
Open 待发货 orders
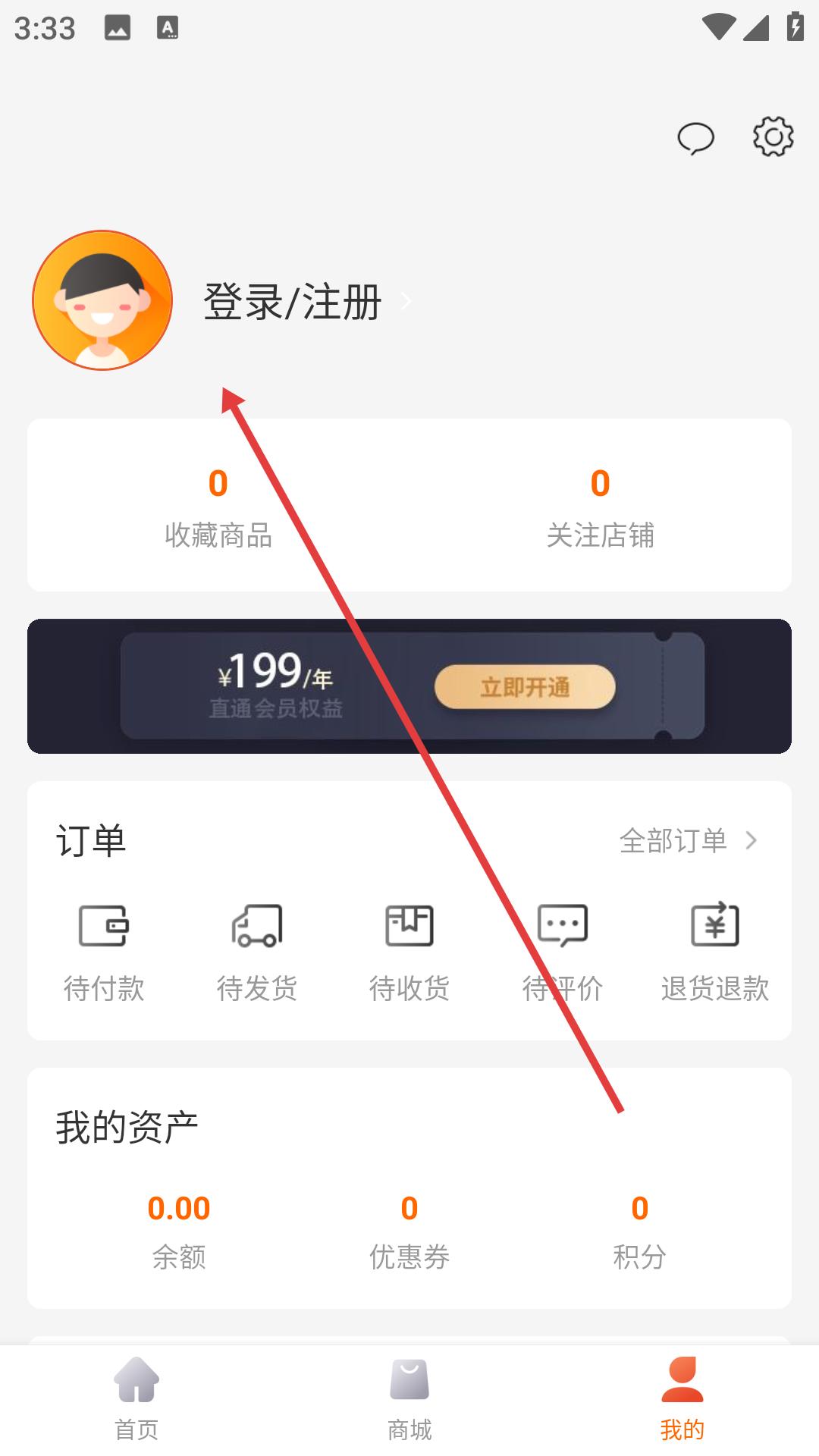(x=257, y=951)
